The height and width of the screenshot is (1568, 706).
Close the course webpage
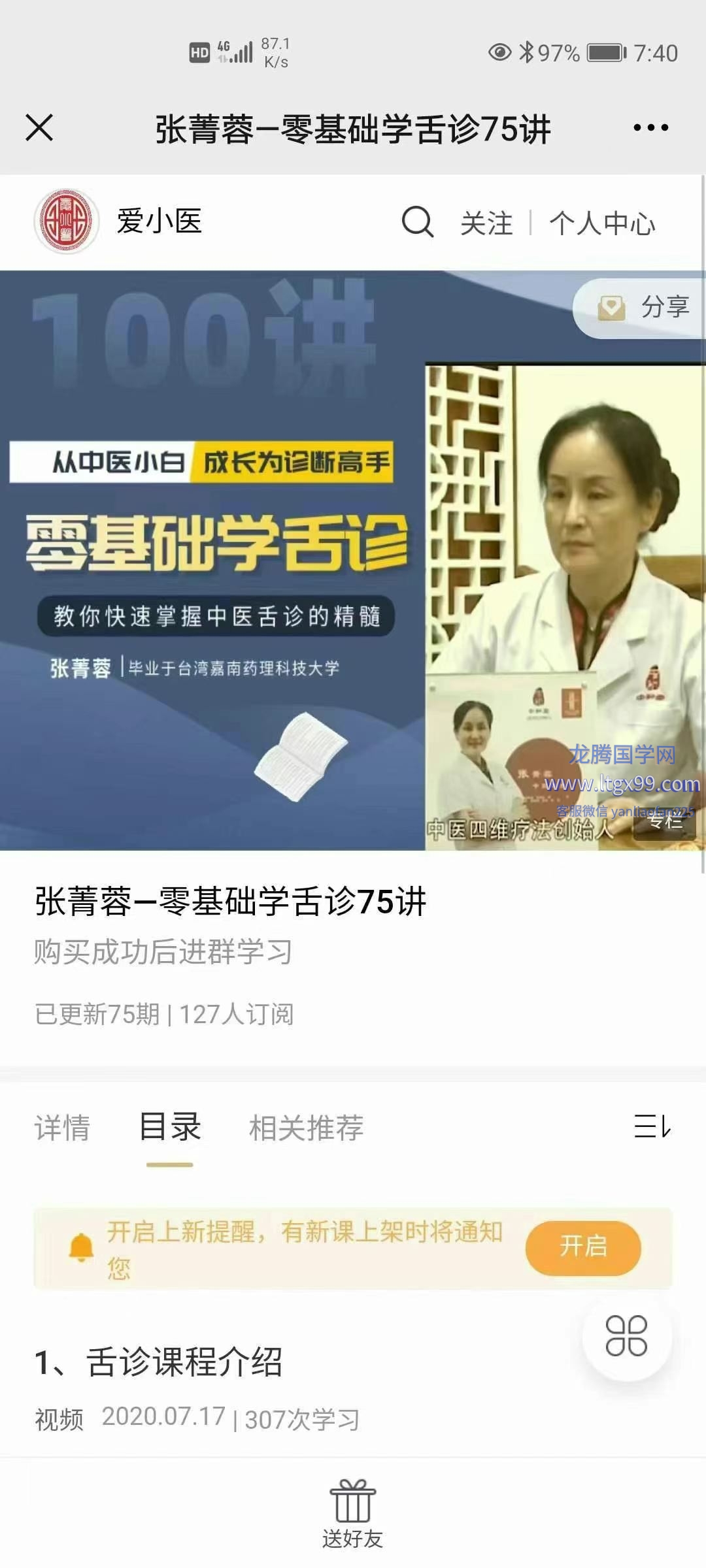tap(39, 127)
